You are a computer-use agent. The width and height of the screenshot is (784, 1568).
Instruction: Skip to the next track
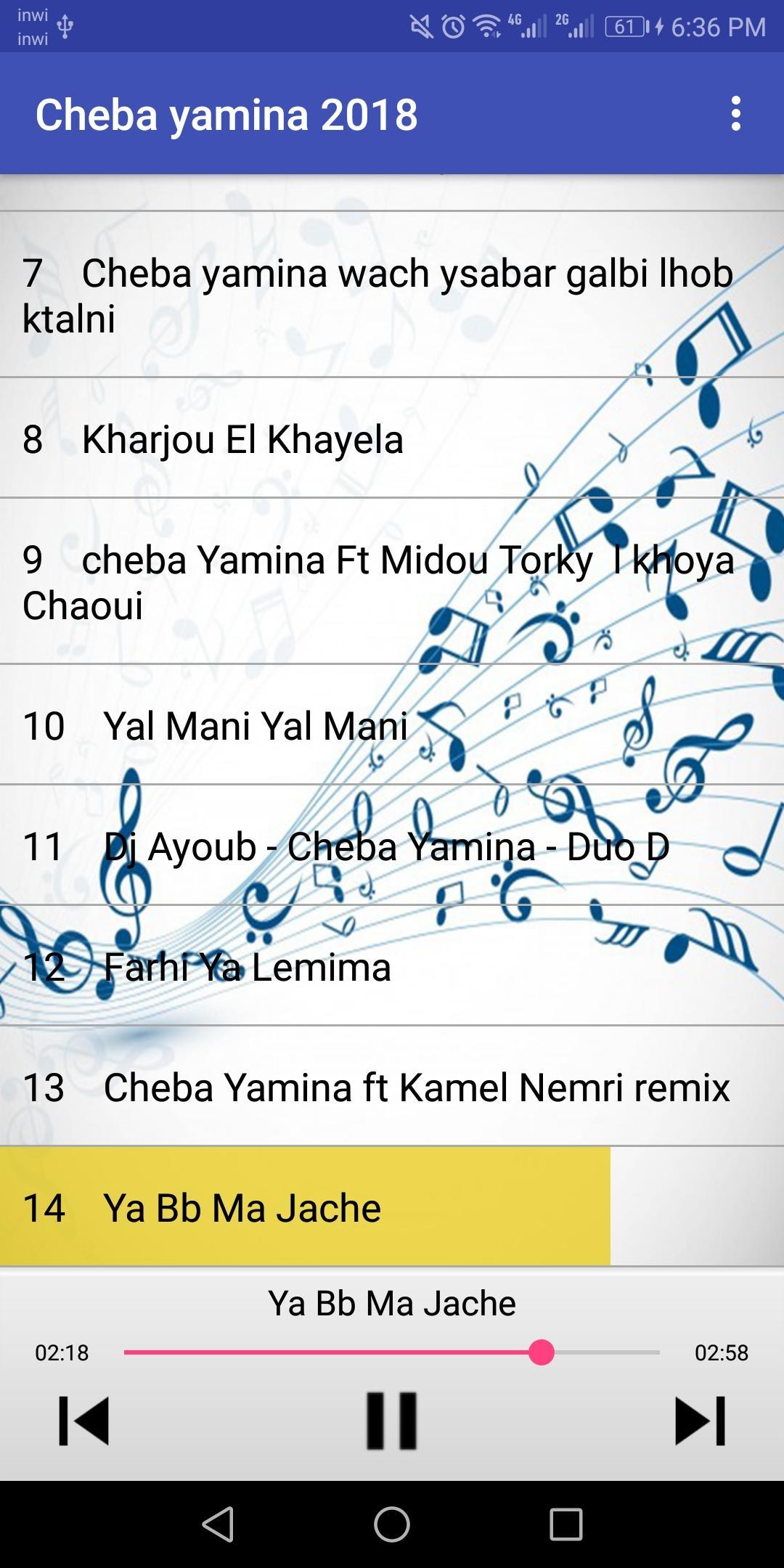pos(700,1421)
